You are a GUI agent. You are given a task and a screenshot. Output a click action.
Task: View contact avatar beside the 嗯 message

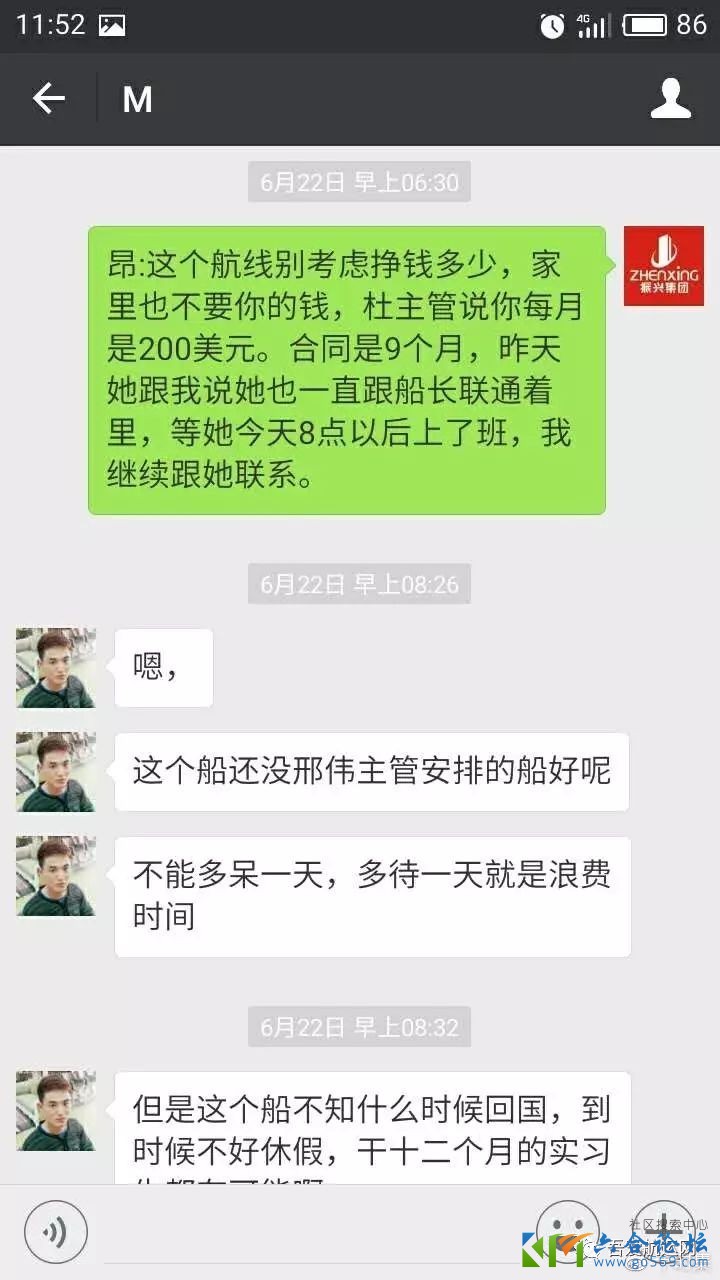[56, 668]
